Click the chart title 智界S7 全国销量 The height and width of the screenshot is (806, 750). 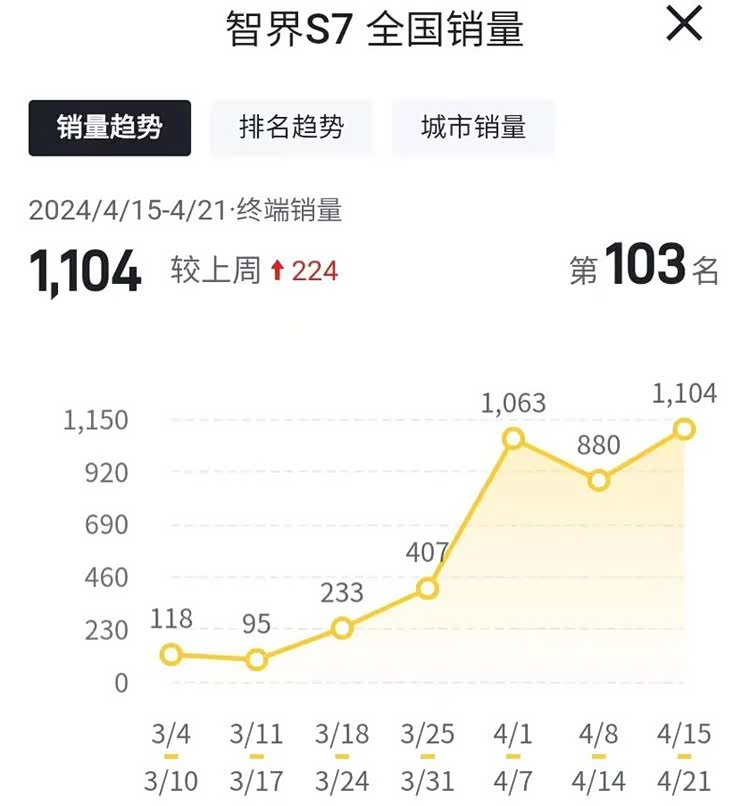click(x=375, y=28)
